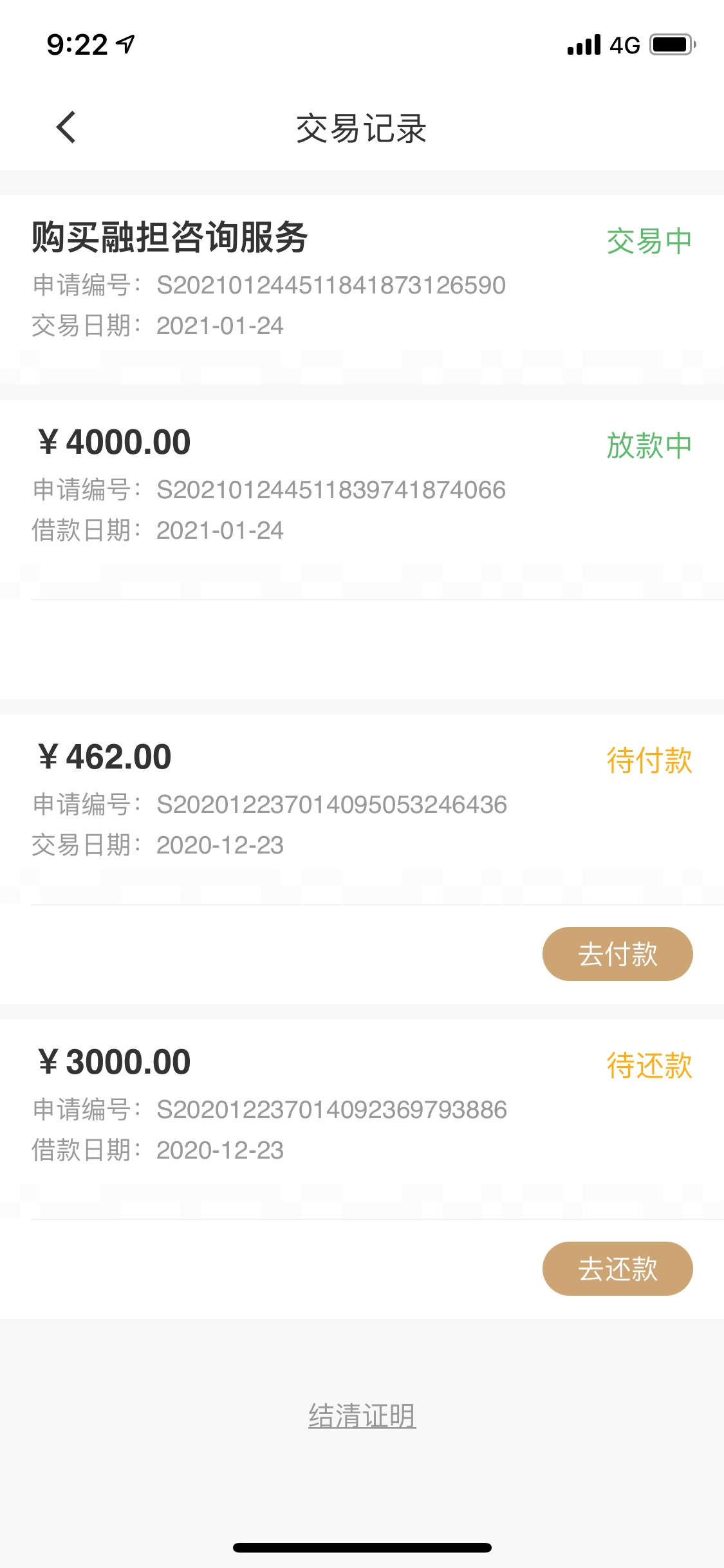Open the 购买融担咨询服务 transaction record

pos(362,290)
